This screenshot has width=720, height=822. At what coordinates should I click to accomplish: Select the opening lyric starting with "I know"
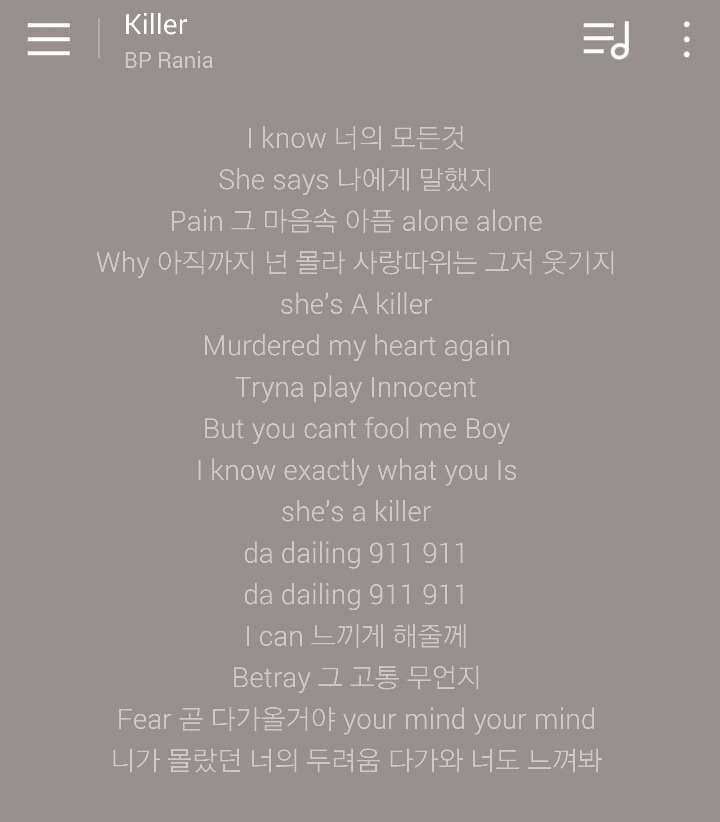pyautogui.click(x=356, y=137)
